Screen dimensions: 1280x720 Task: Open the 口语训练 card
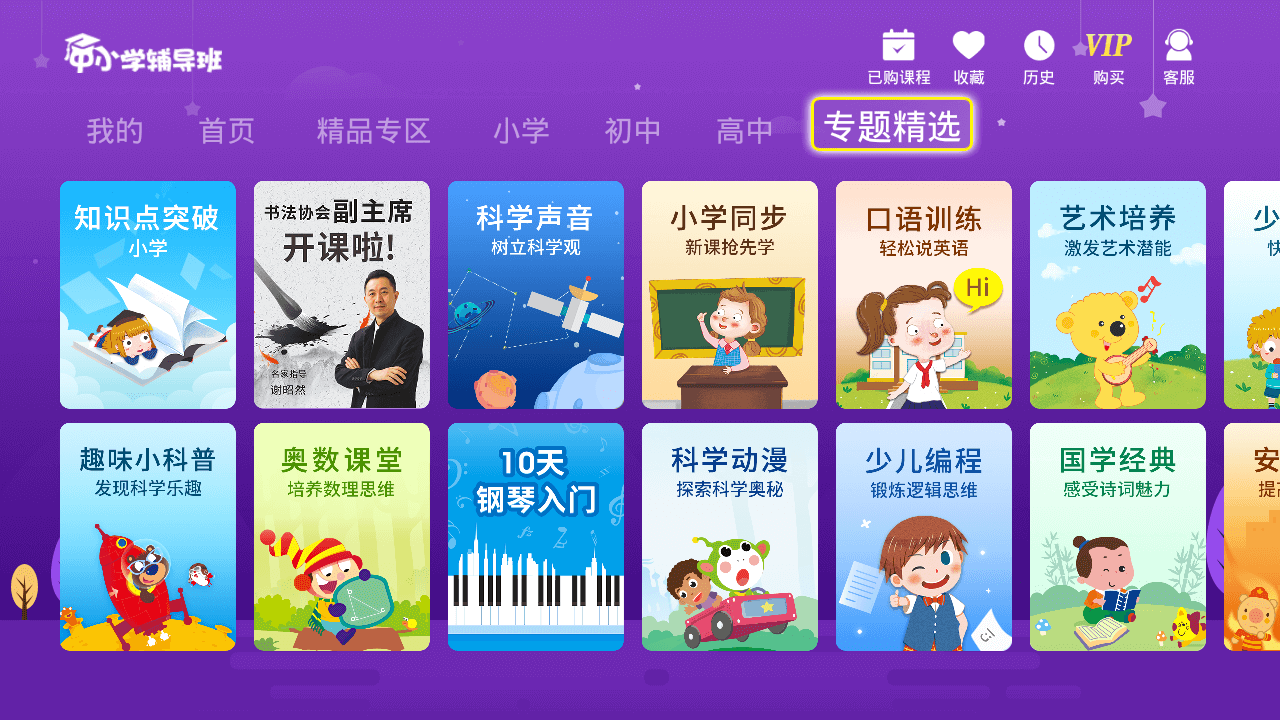[x=924, y=295]
